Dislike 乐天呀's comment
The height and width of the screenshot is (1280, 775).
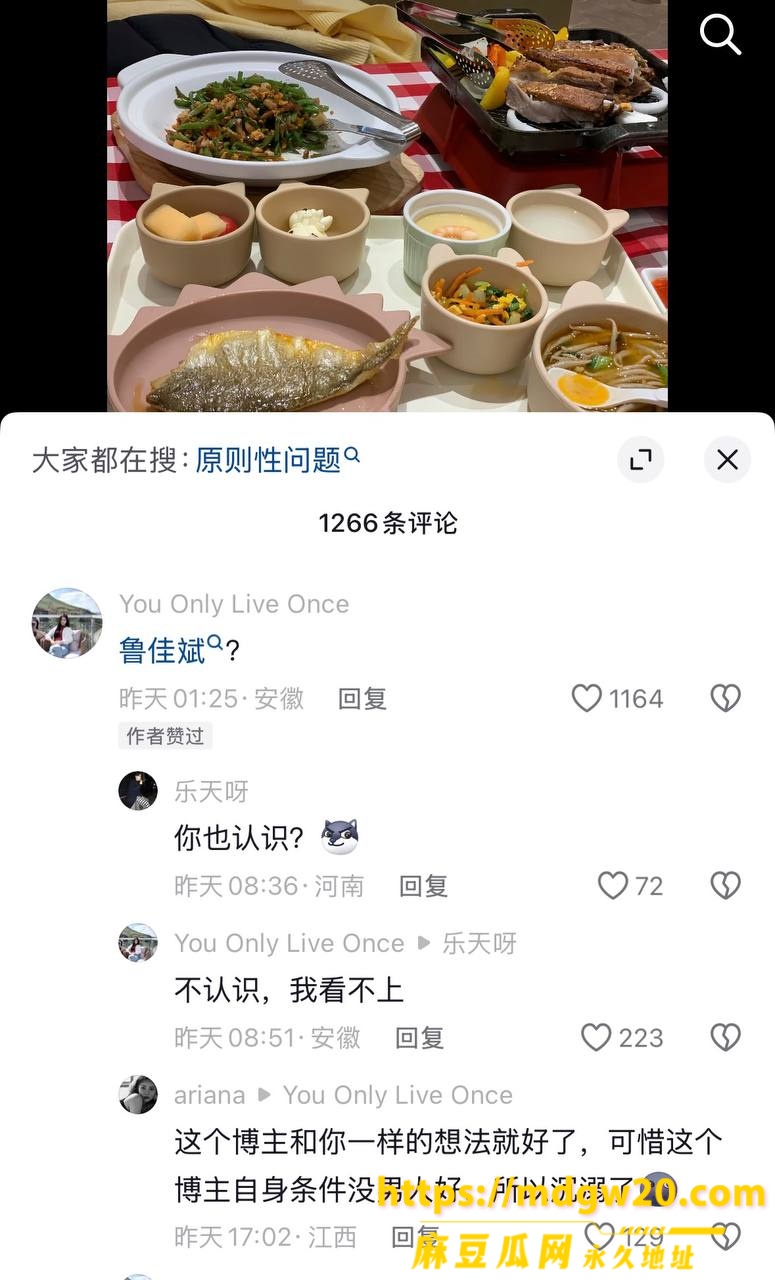click(725, 885)
